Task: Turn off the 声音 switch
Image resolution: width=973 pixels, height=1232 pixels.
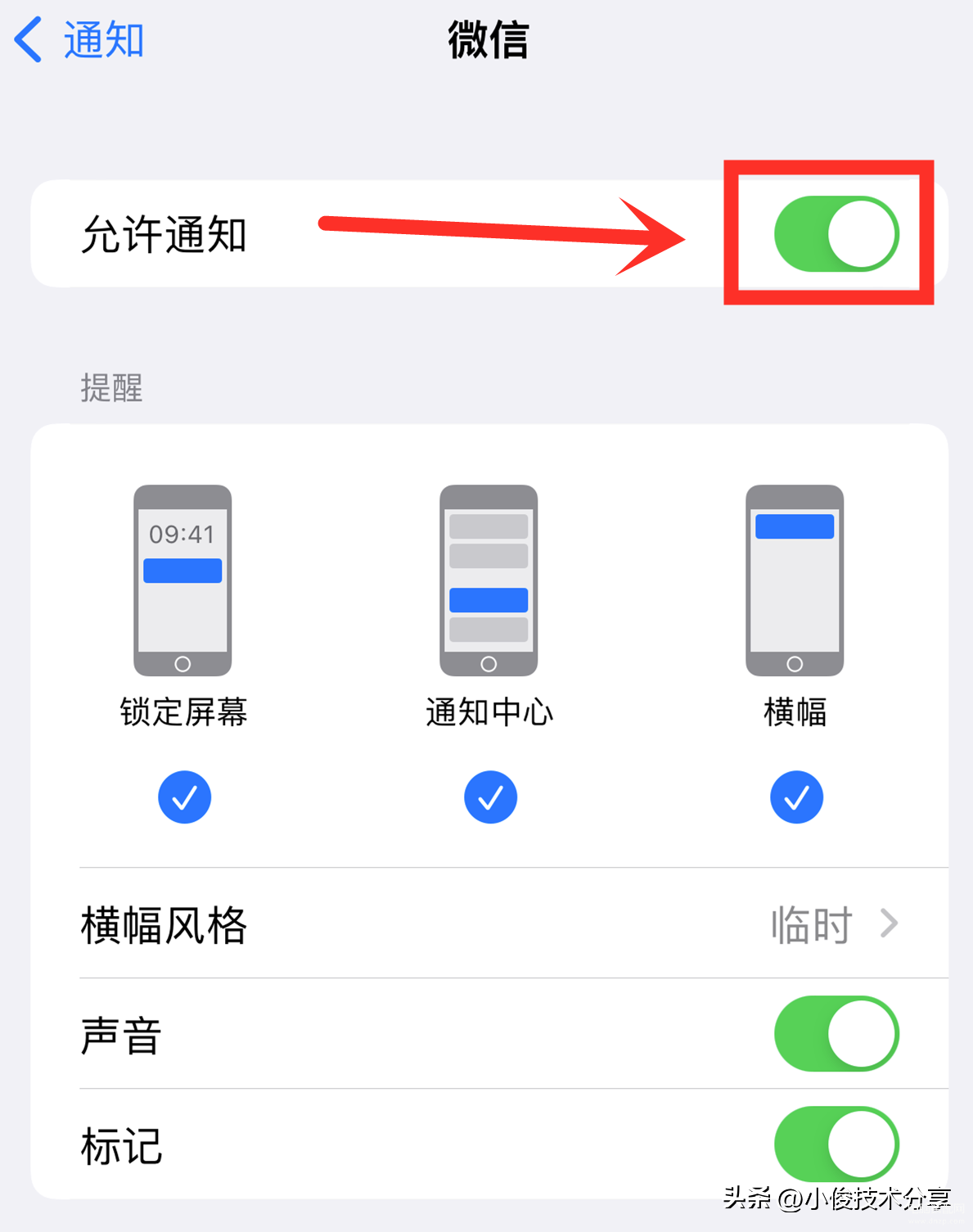Action: pos(836,1034)
